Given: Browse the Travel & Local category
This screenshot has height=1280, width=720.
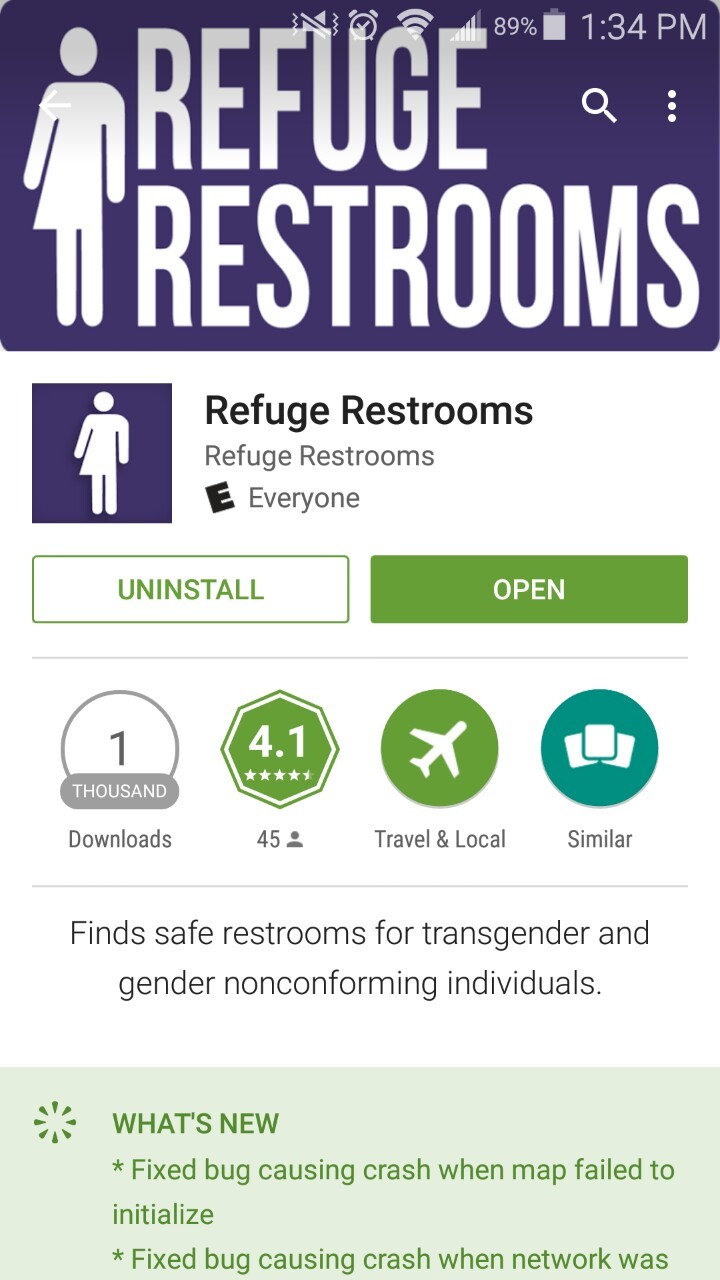Looking at the screenshot, I should click(x=439, y=749).
